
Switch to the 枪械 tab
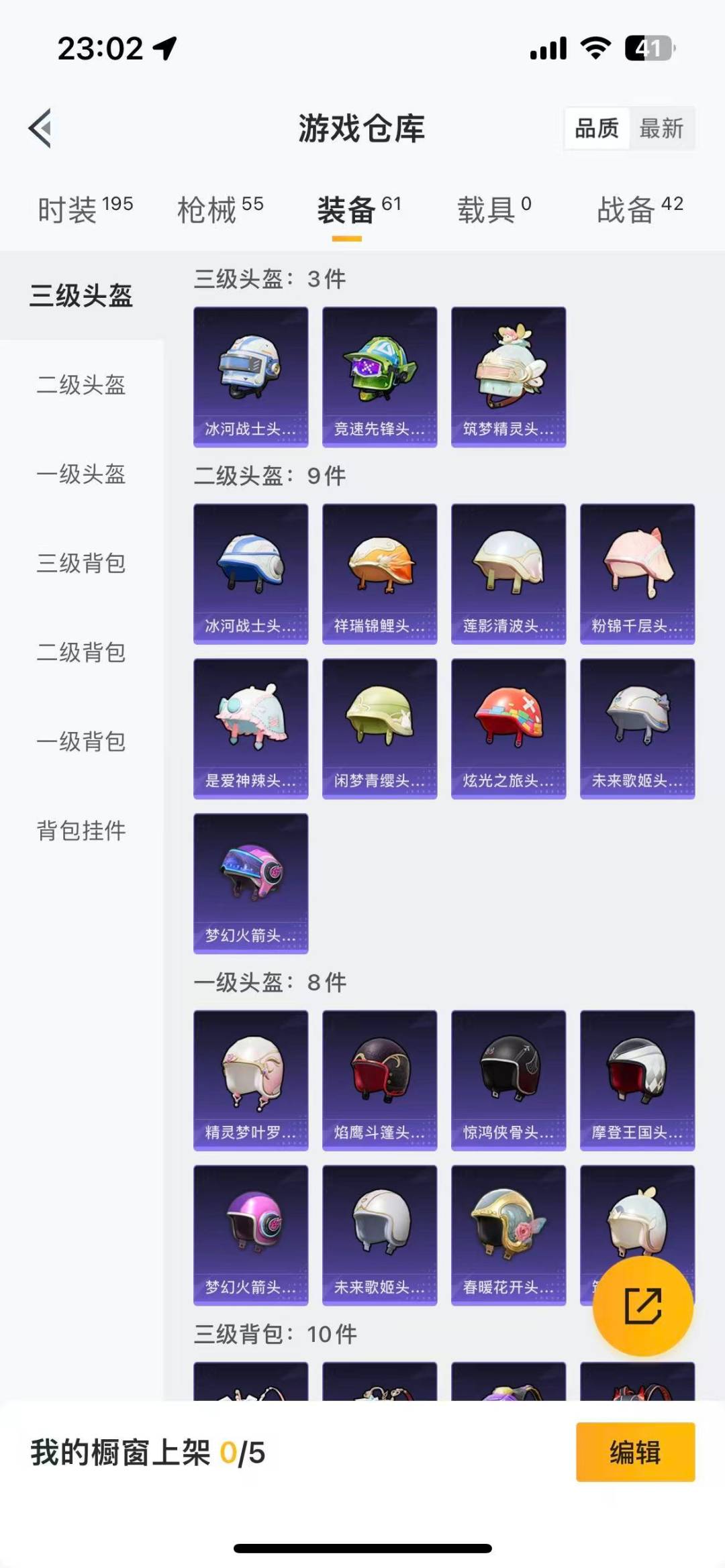[x=220, y=210]
